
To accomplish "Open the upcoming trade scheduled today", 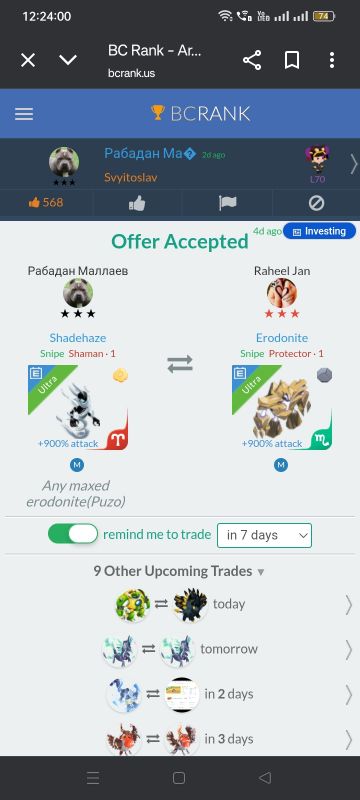I will (180, 604).
